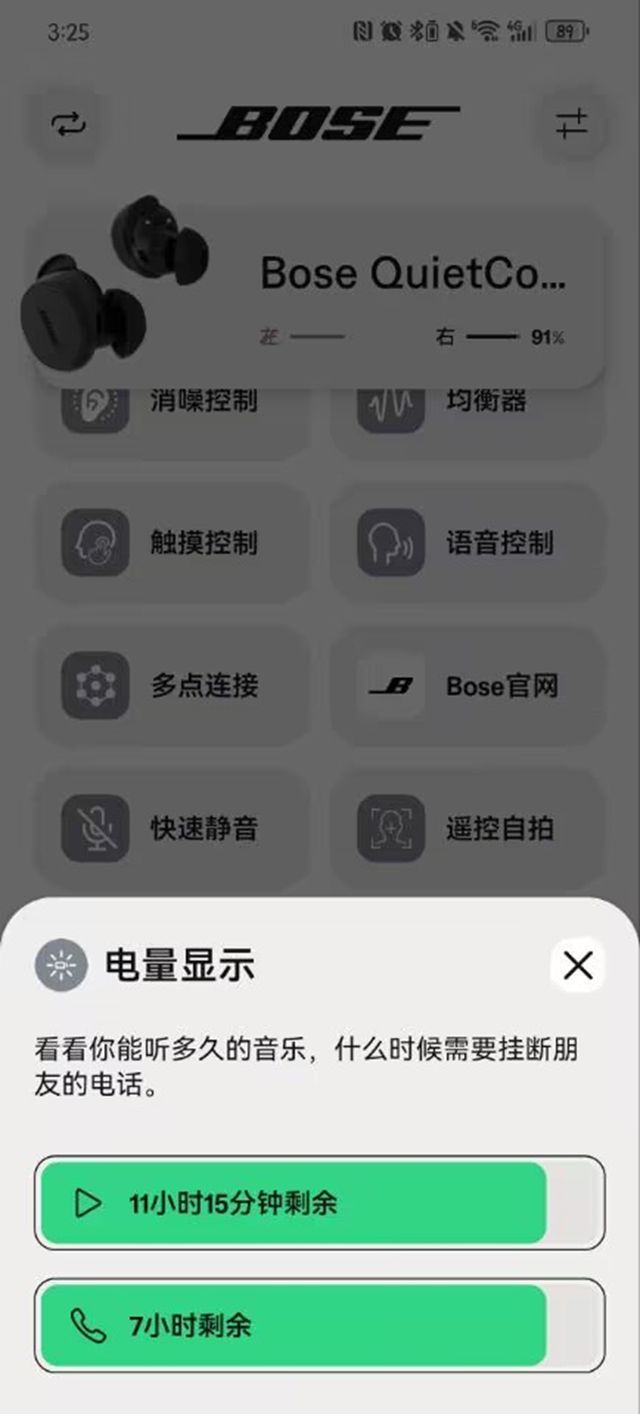Close the 电量显示 battery panel
The image size is (640, 1414).
[x=577, y=965]
